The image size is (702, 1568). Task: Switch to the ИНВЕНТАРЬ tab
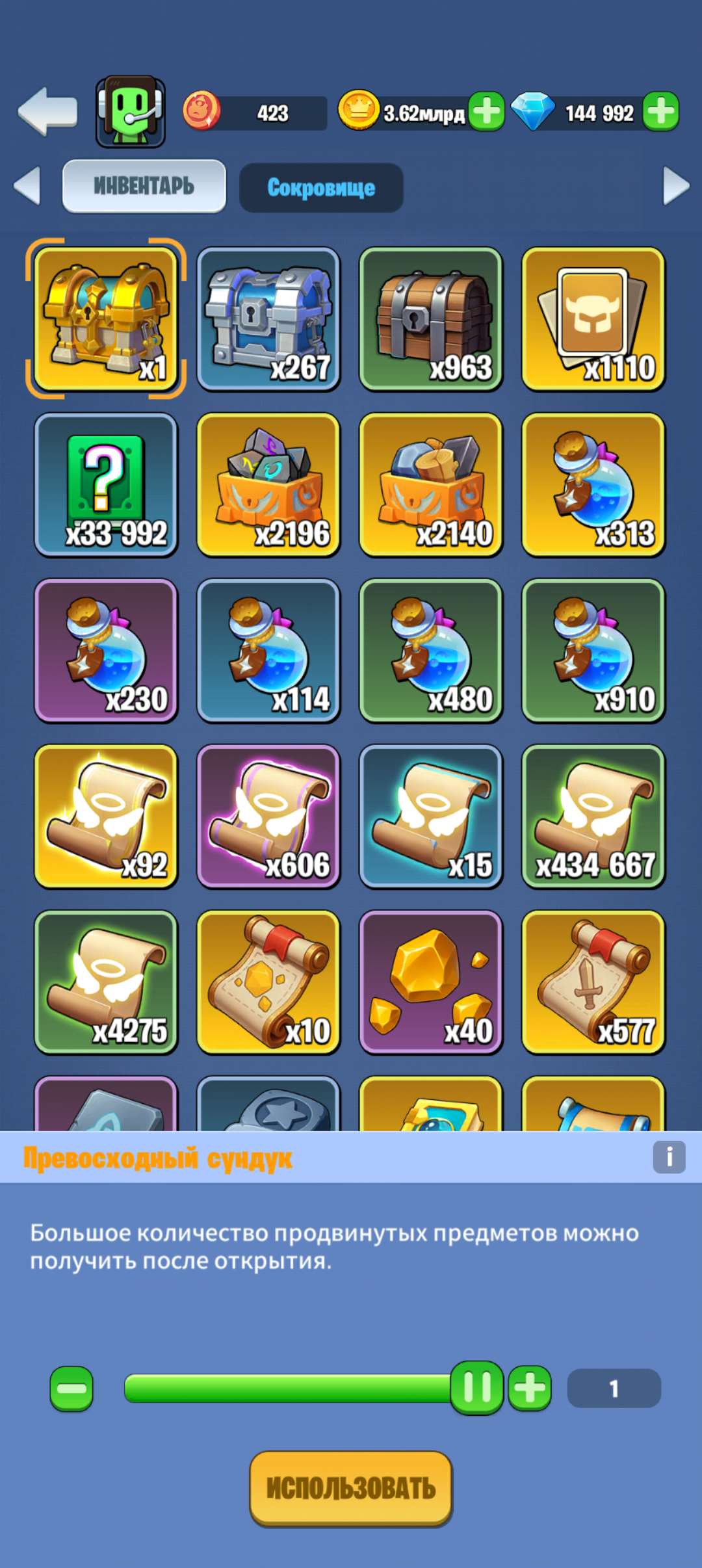tap(144, 186)
